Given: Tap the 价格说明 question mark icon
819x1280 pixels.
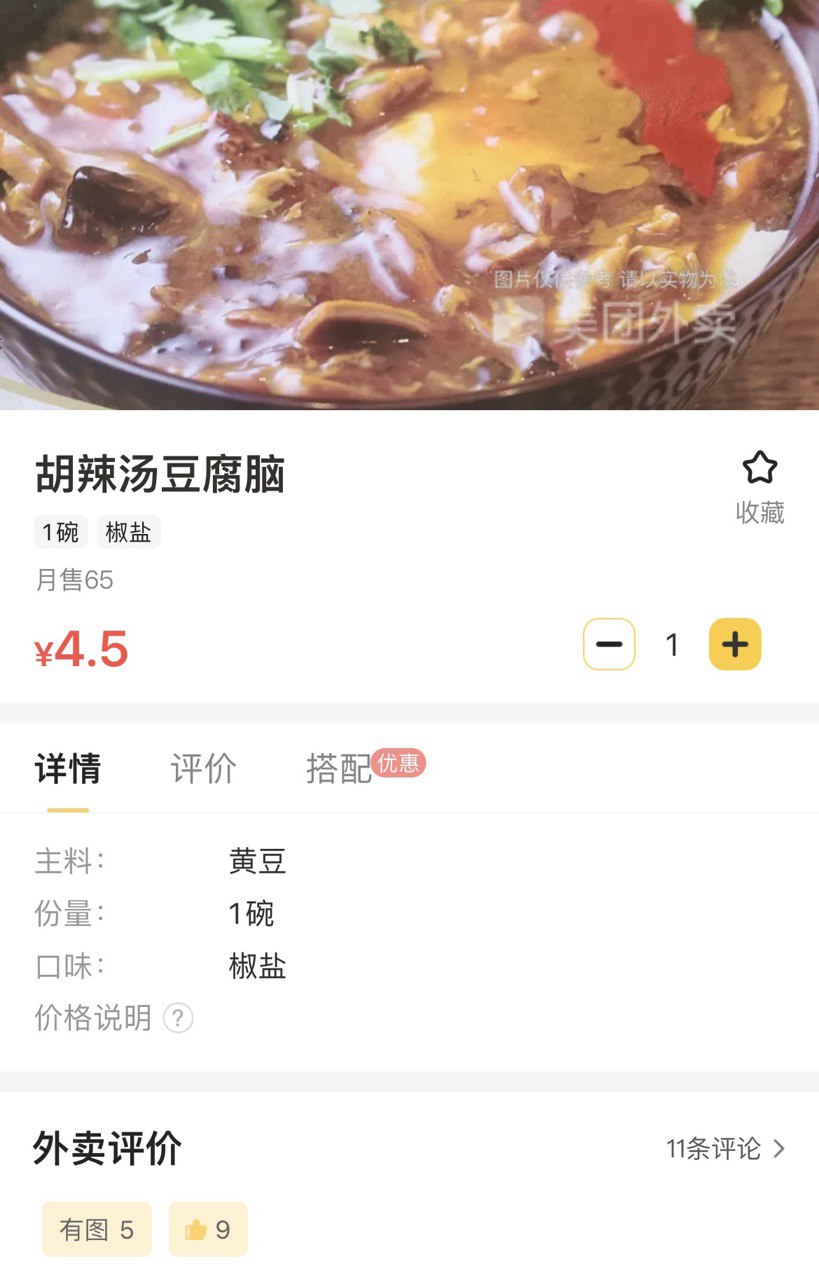Looking at the screenshot, I should click(x=178, y=1018).
